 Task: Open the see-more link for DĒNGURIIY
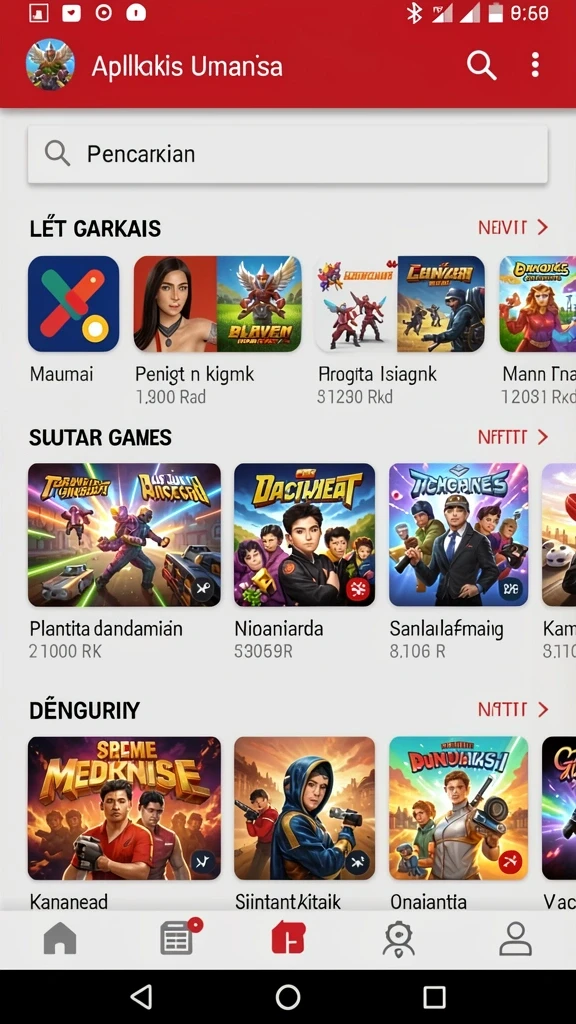click(x=513, y=709)
